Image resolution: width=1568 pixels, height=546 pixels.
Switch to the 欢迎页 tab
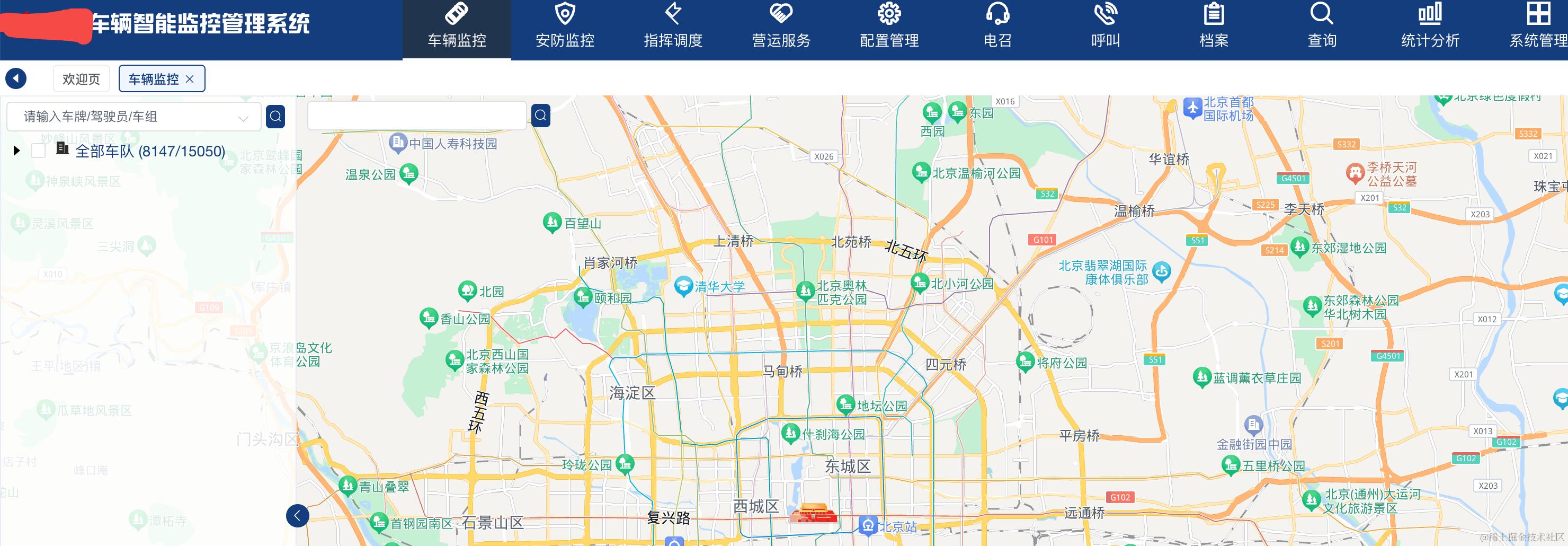click(81, 78)
